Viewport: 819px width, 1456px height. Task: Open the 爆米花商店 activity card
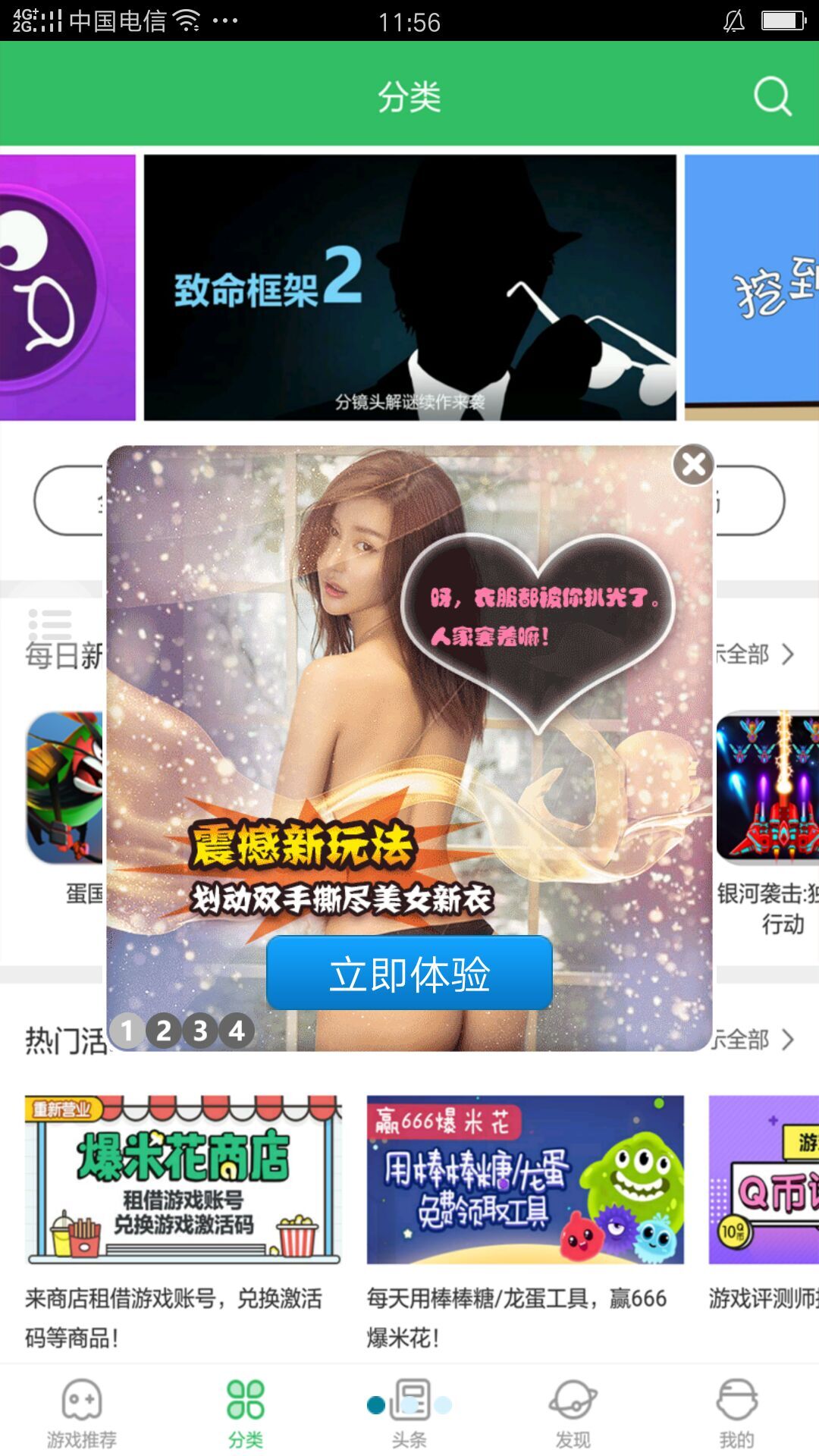tap(183, 1179)
